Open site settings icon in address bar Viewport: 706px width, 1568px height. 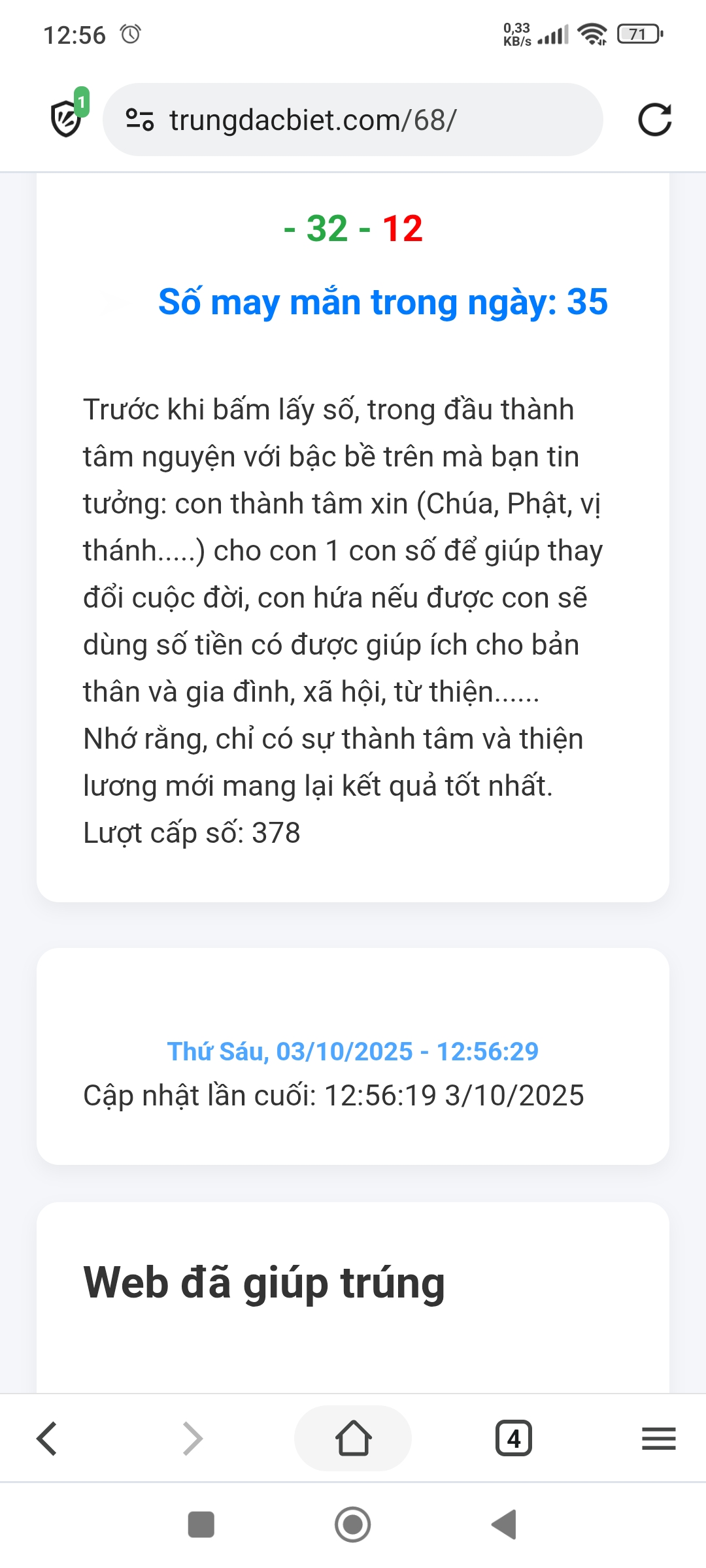[139, 120]
